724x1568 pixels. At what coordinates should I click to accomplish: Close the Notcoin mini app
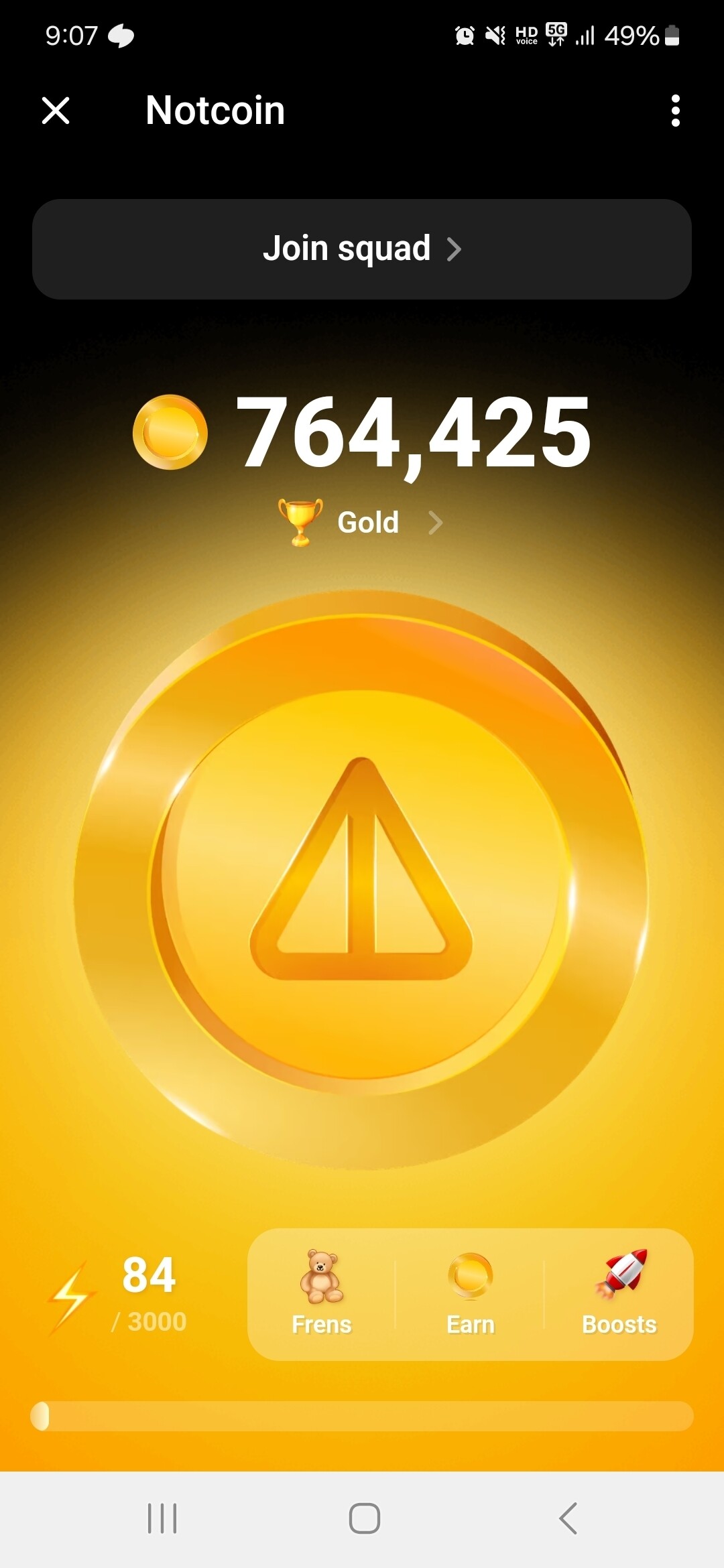pyautogui.click(x=56, y=111)
